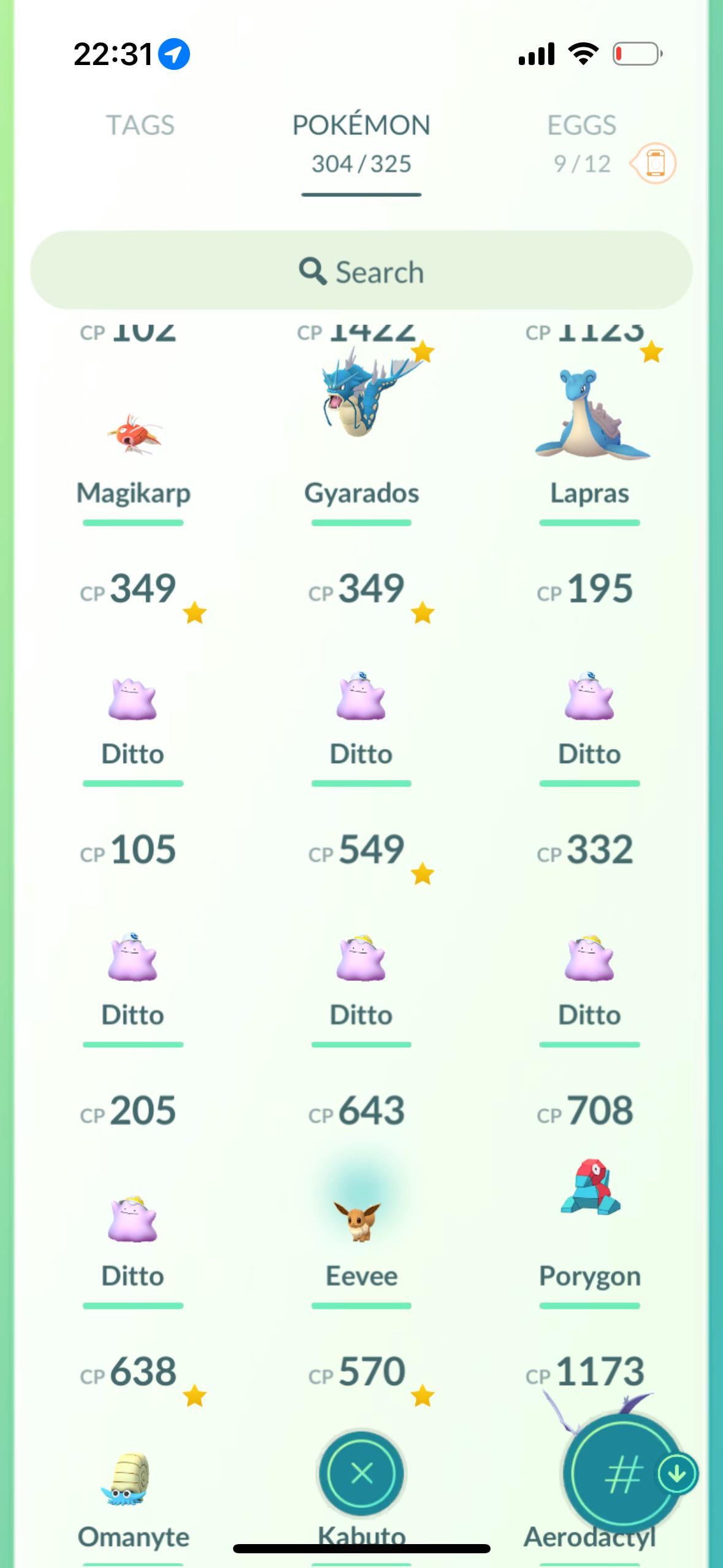Open the sort order button with # symbol
Viewport: 723px width, 1568px height.
click(x=622, y=1474)
